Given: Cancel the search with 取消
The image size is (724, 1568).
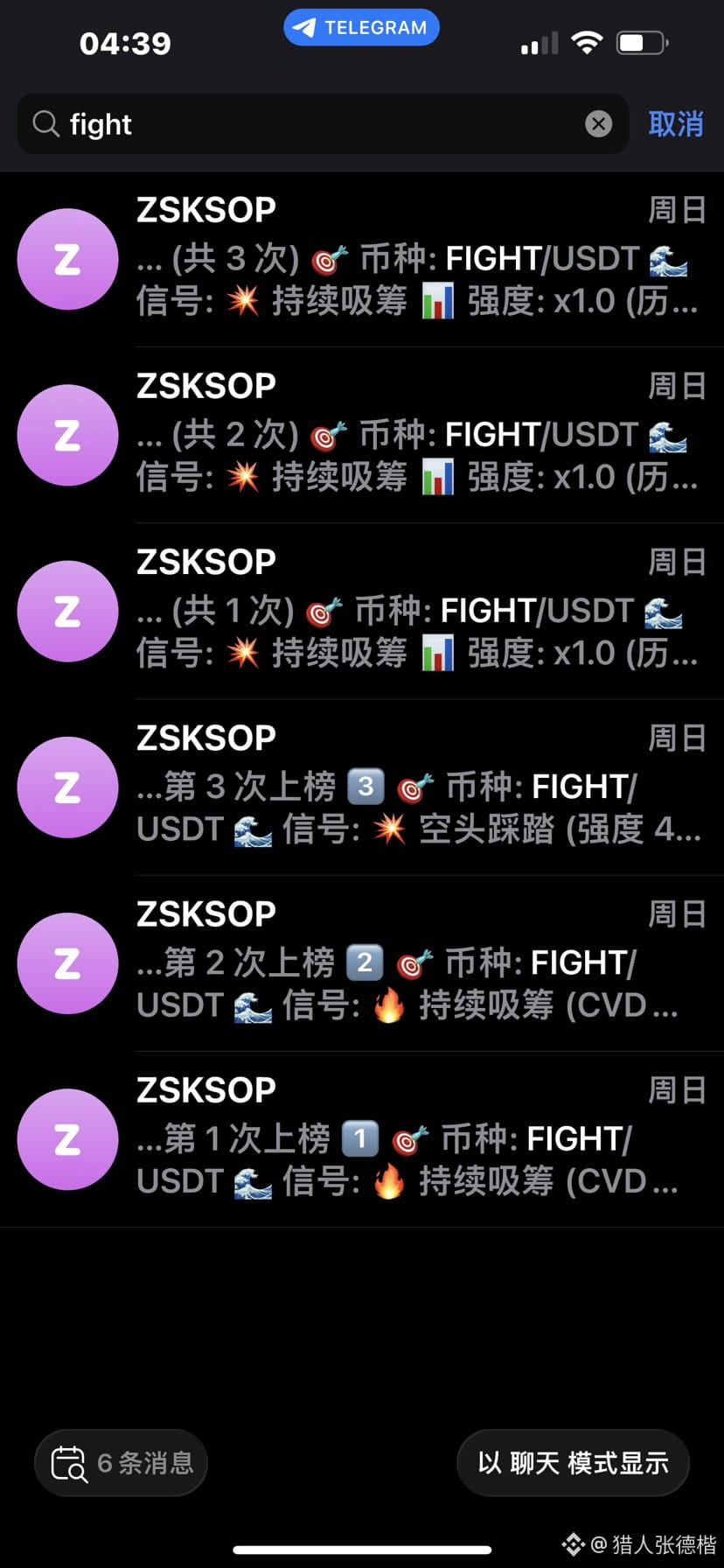Looking at the screenshot, I should point(676,124).
